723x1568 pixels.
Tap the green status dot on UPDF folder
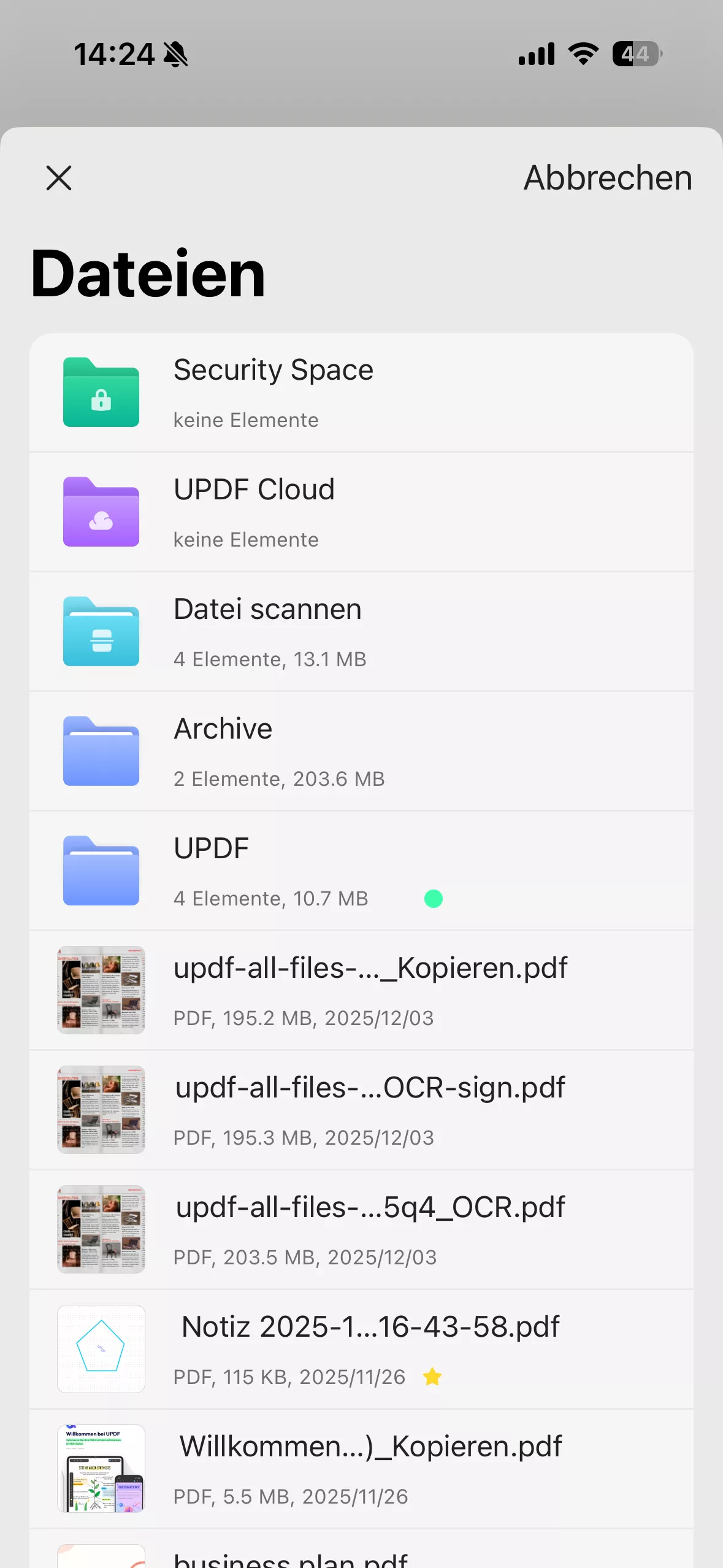[434, 898]
